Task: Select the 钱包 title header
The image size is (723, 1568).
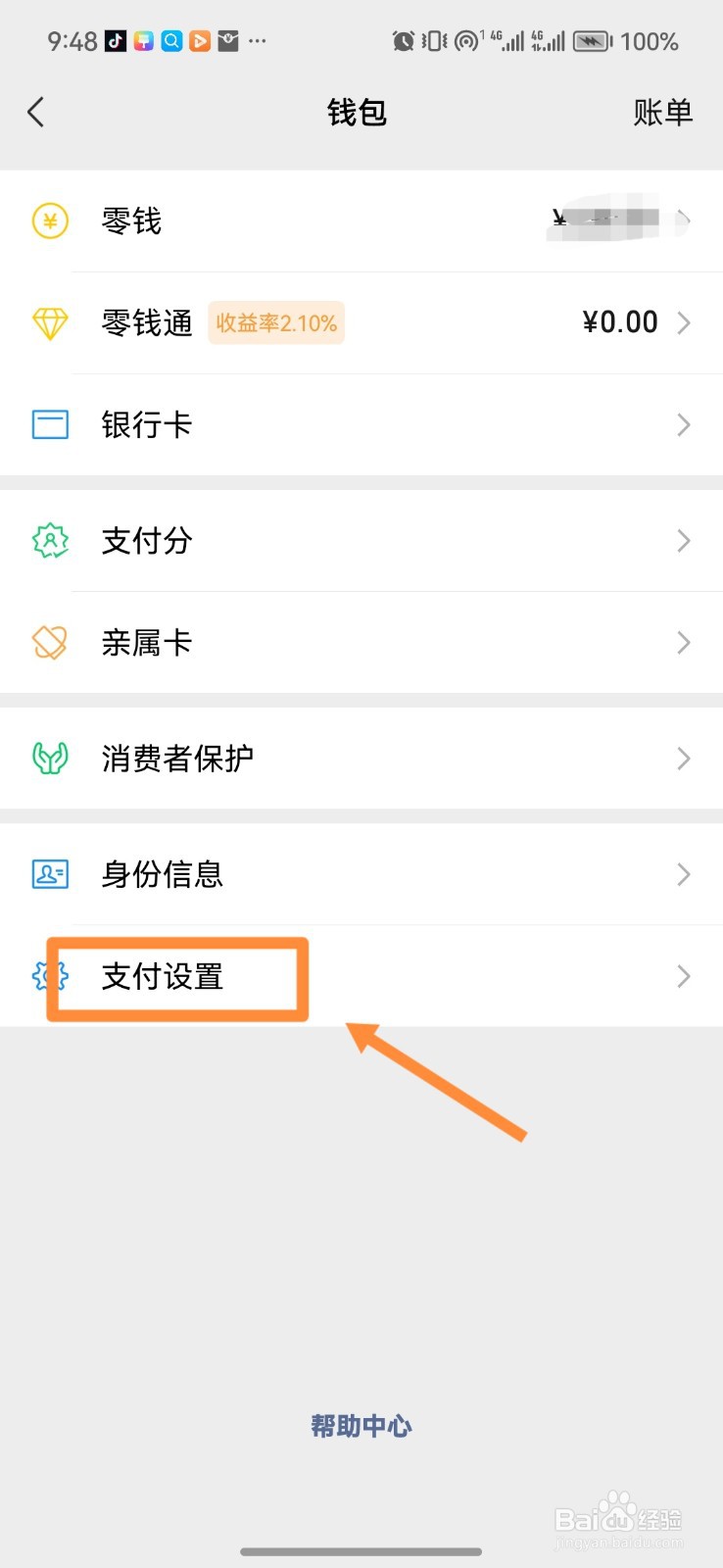Action: (358, 112)
